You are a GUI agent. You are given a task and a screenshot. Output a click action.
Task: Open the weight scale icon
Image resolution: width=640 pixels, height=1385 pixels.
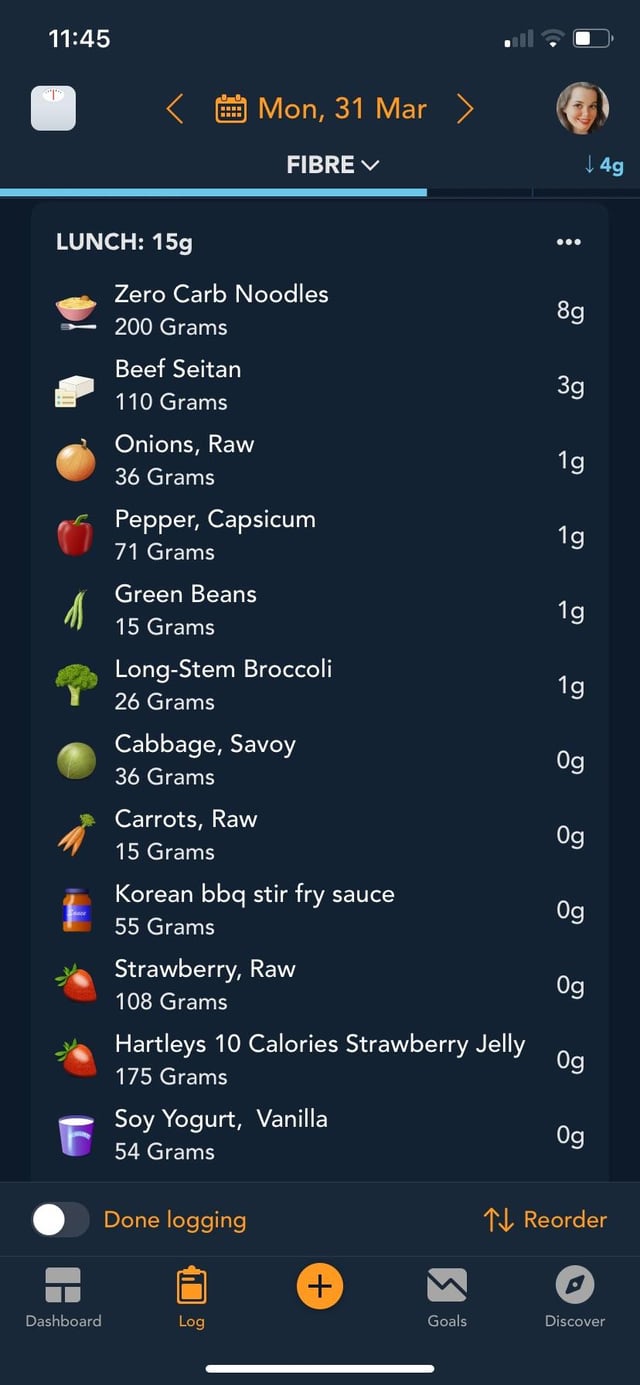[x=53, y=108]
